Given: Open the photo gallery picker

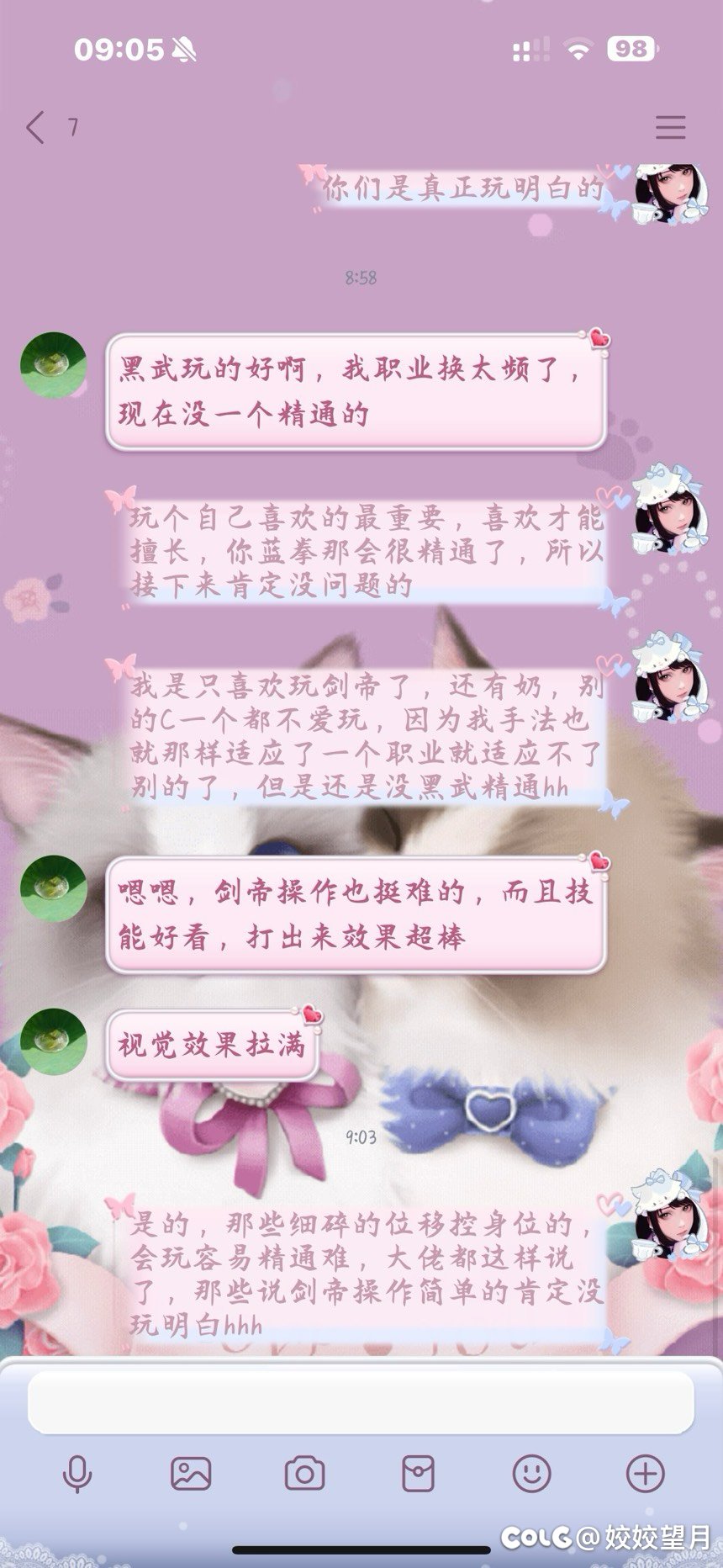Looking at the screenshot, I should point(191,1473).
